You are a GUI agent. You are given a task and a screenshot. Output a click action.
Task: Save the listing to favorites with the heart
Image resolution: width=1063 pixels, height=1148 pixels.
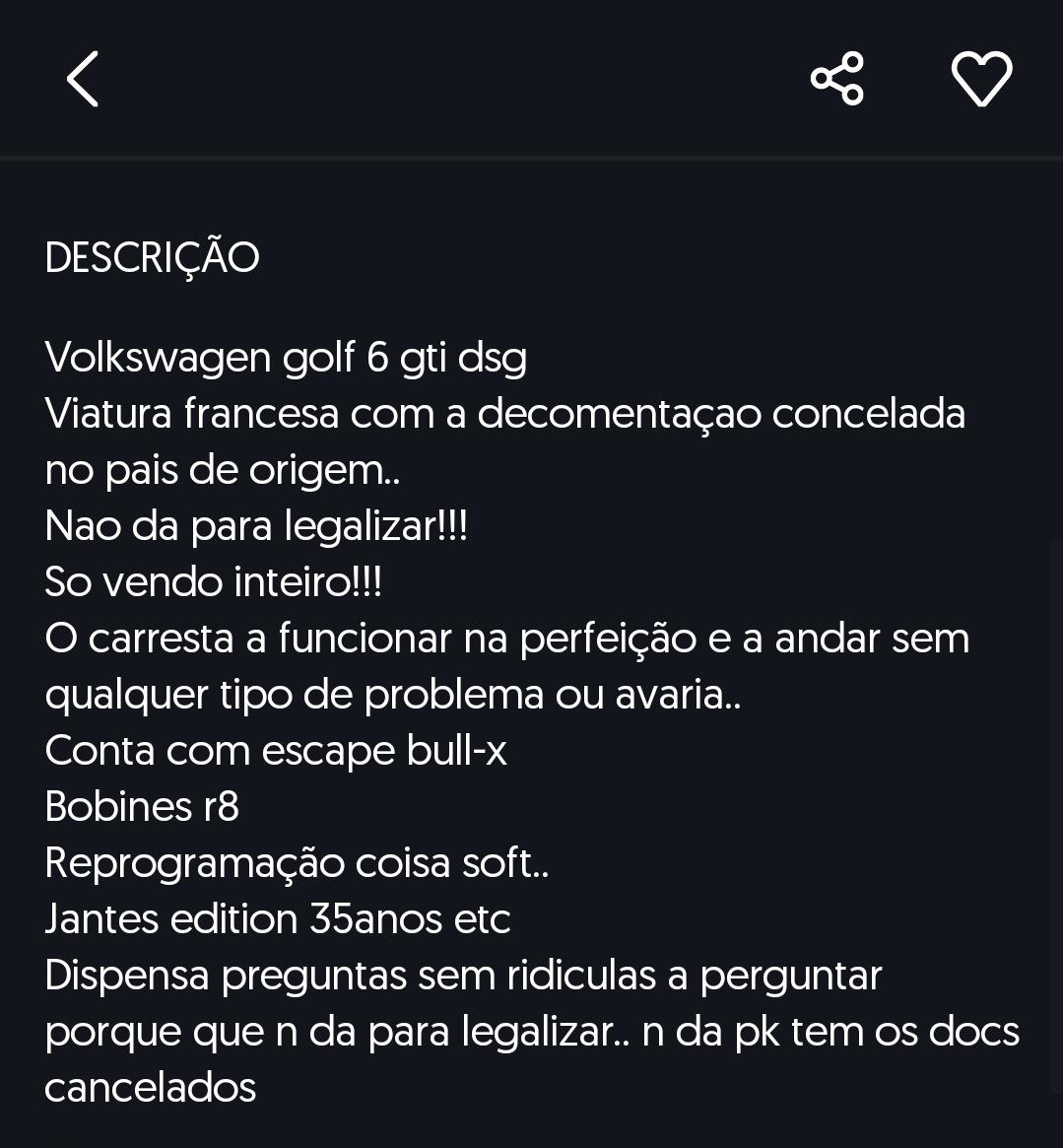[981, 79]
